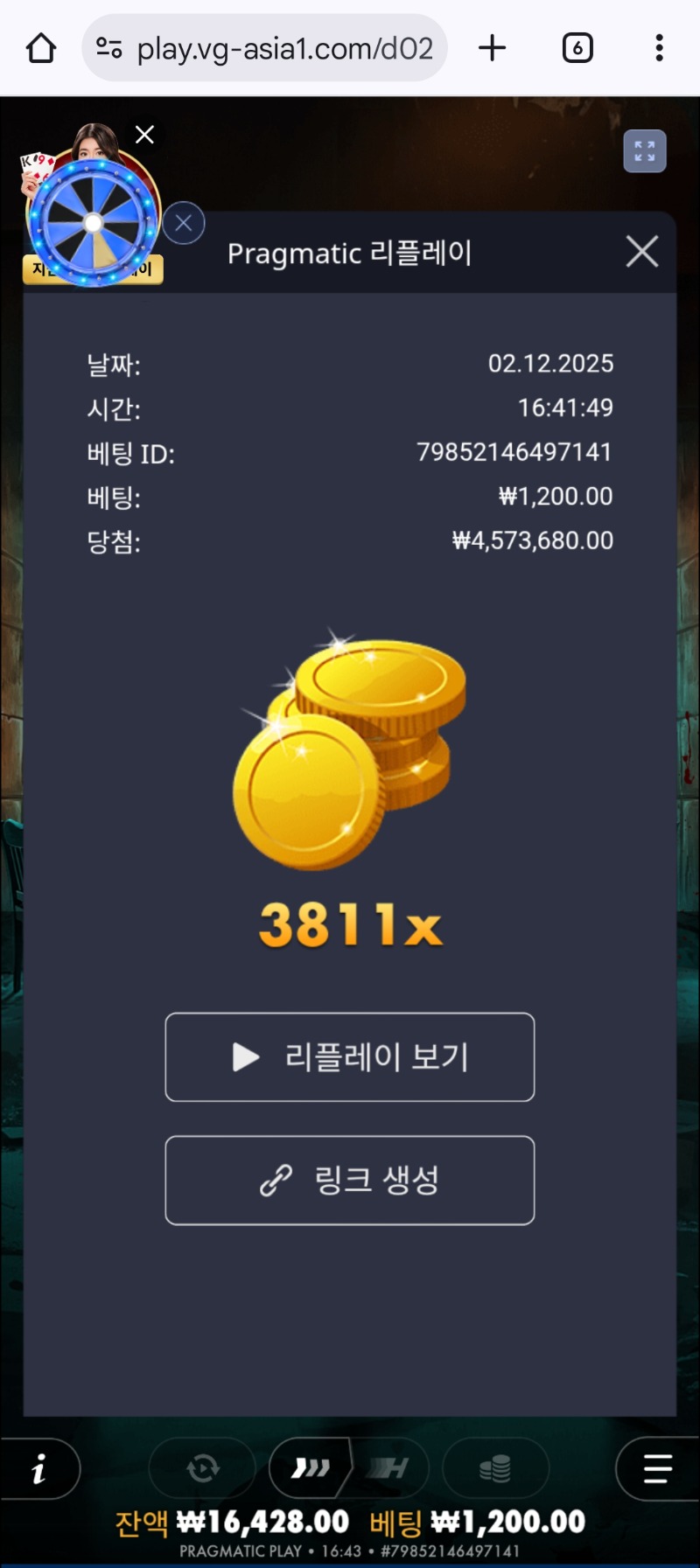This screenshot has width=700, height=1568.
Task: Go to the browser home page
Action: coord(41,48)
